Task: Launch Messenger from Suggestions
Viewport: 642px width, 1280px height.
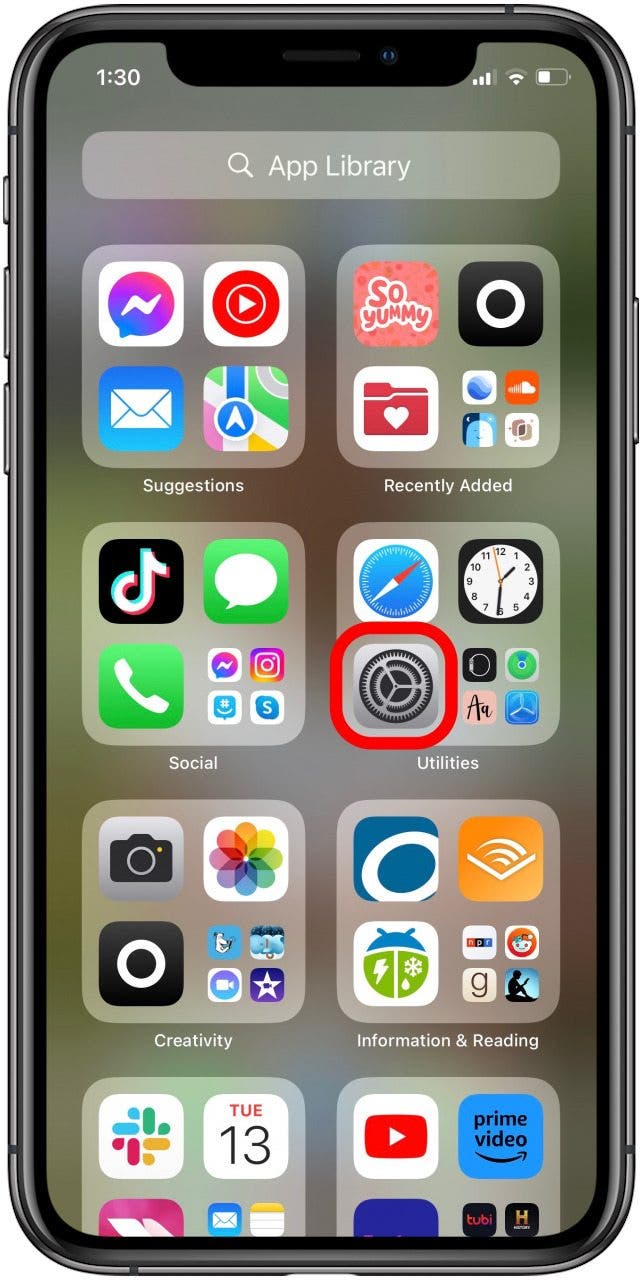Action: [141, 304]
